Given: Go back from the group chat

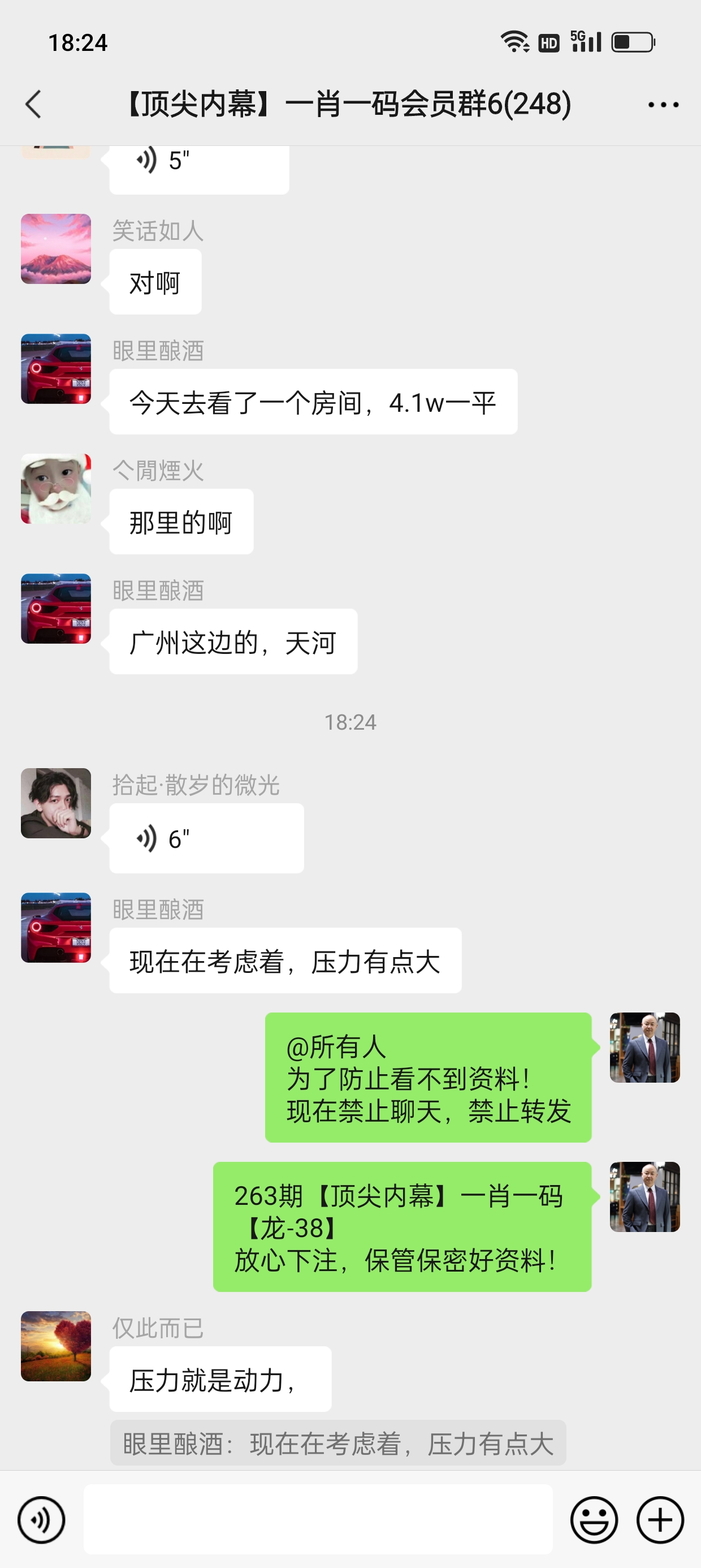Looking at the screenshot, I should point(34,104).
